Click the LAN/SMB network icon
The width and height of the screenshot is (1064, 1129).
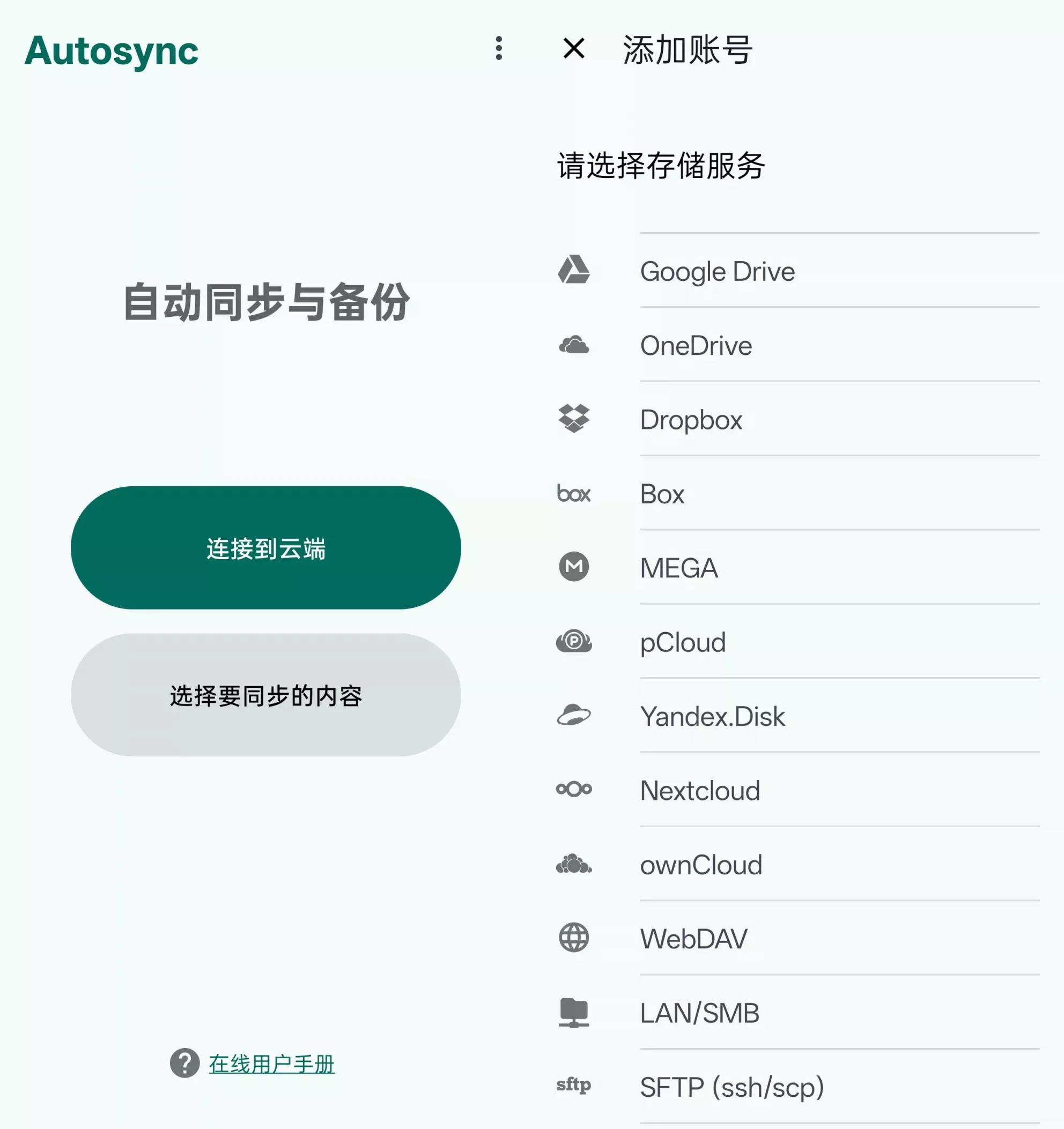point(574,1013)
